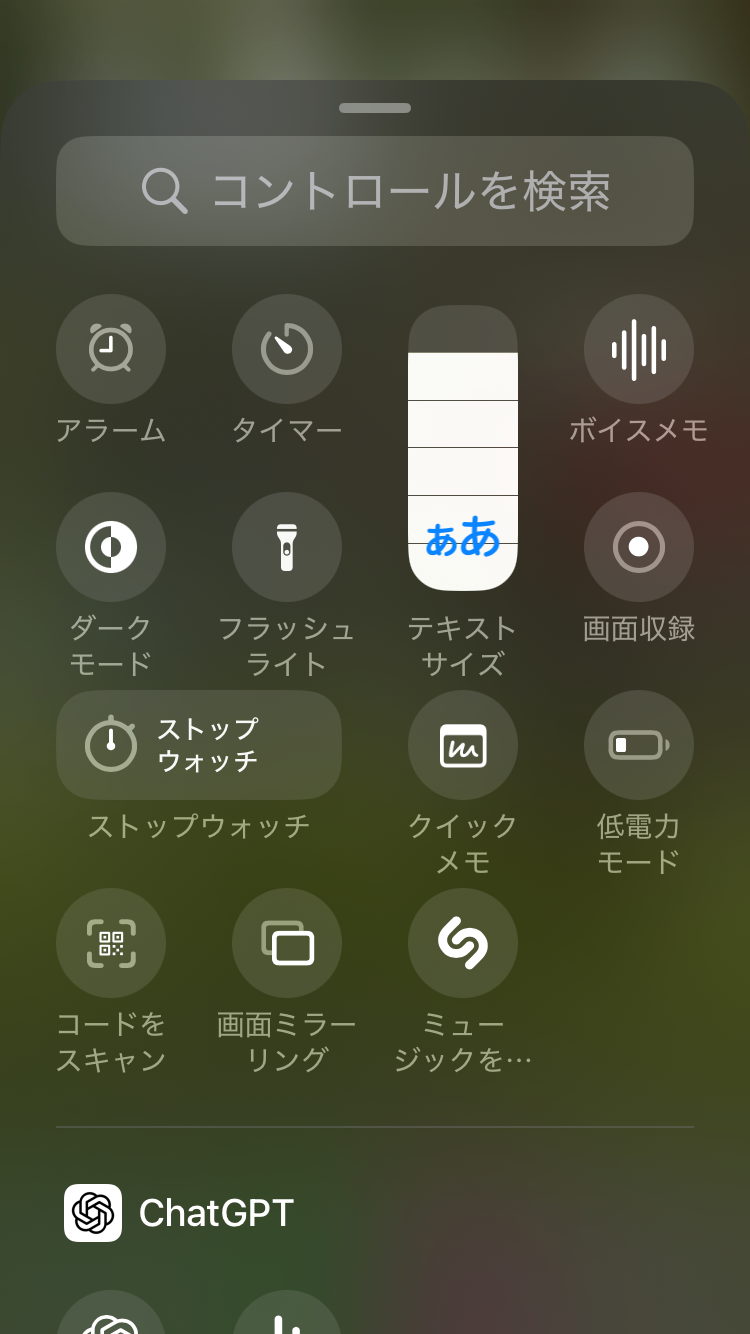Toggle ダークモード dark mode
This screenshot has height=1334, width=750.
click(110, 546)
